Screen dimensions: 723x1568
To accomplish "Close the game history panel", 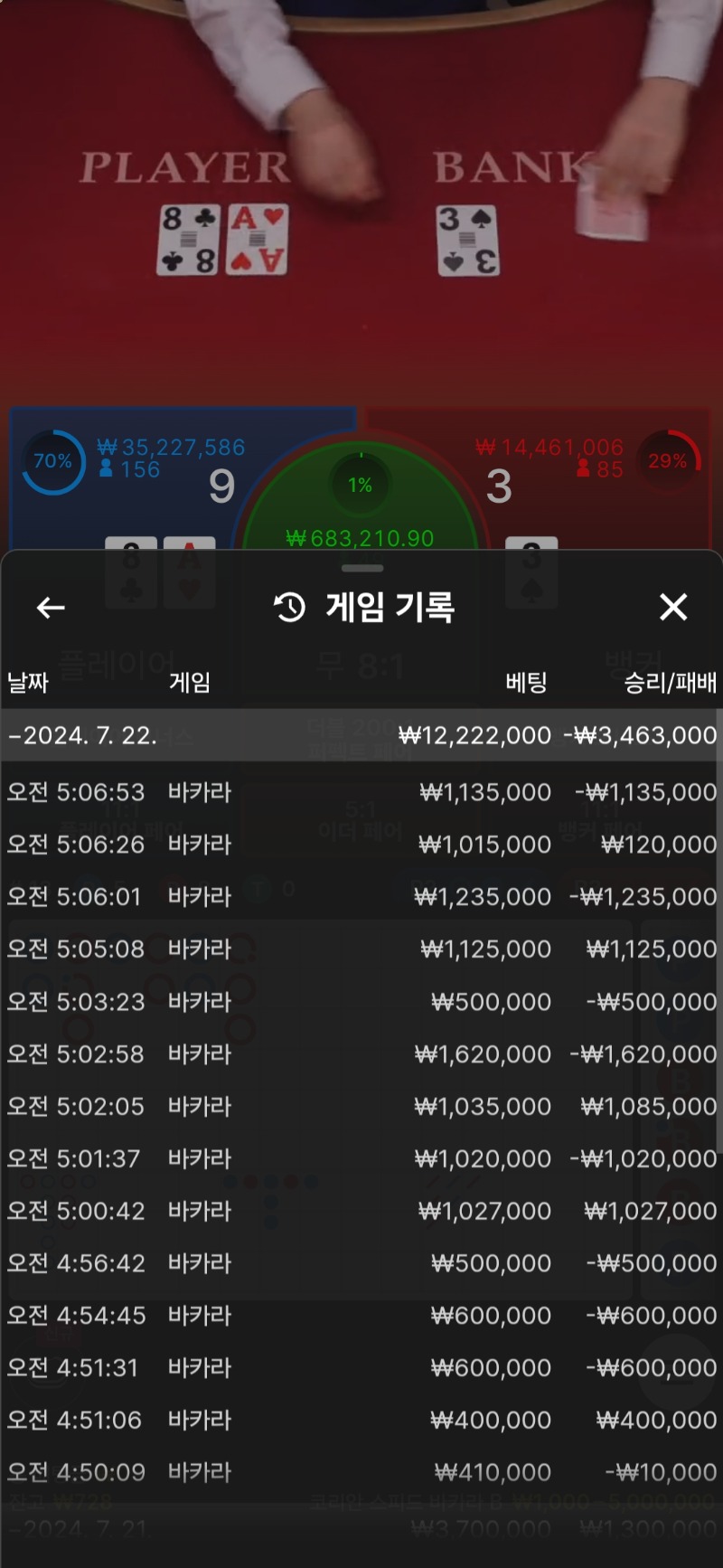I will tap(673, 608).
